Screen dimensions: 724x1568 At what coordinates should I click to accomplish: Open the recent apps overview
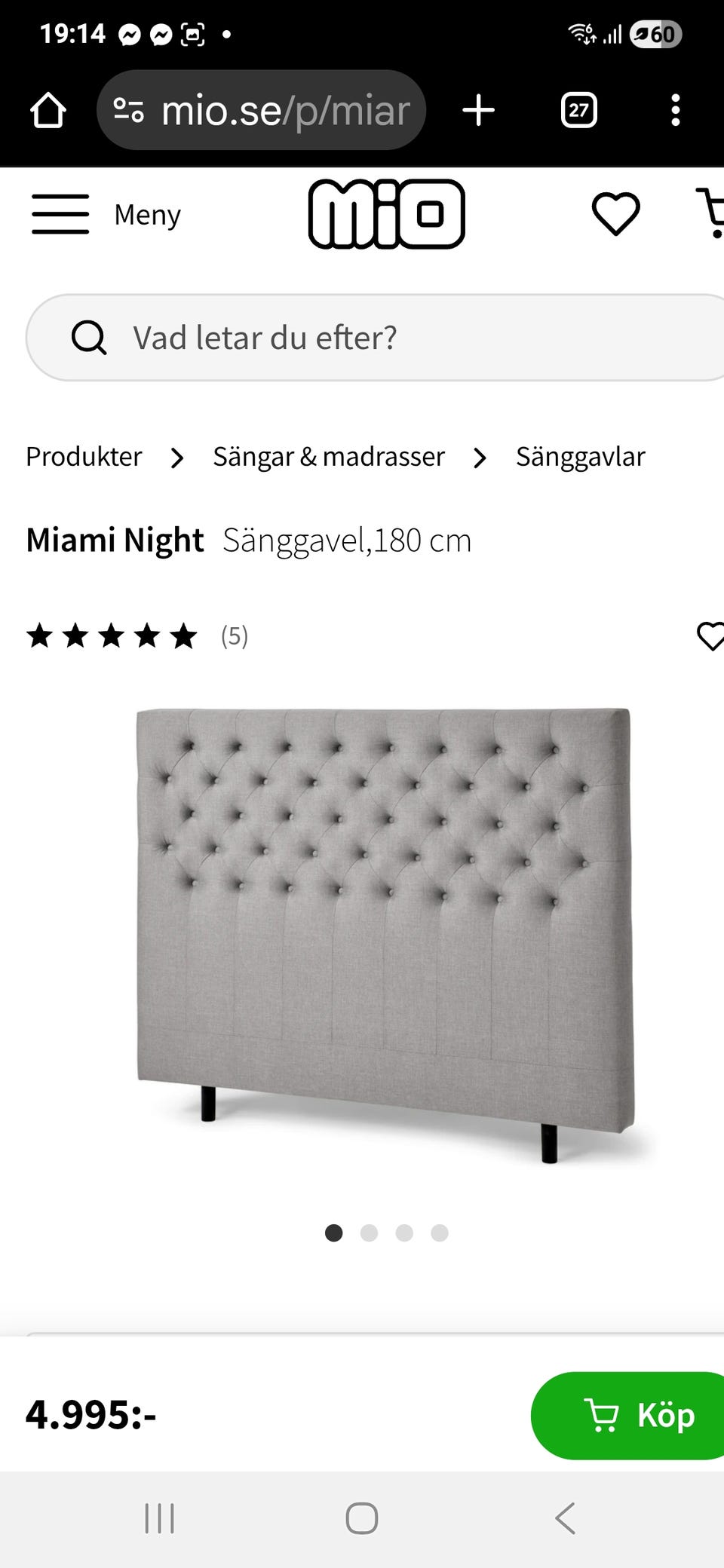(x=159, y=1517)
